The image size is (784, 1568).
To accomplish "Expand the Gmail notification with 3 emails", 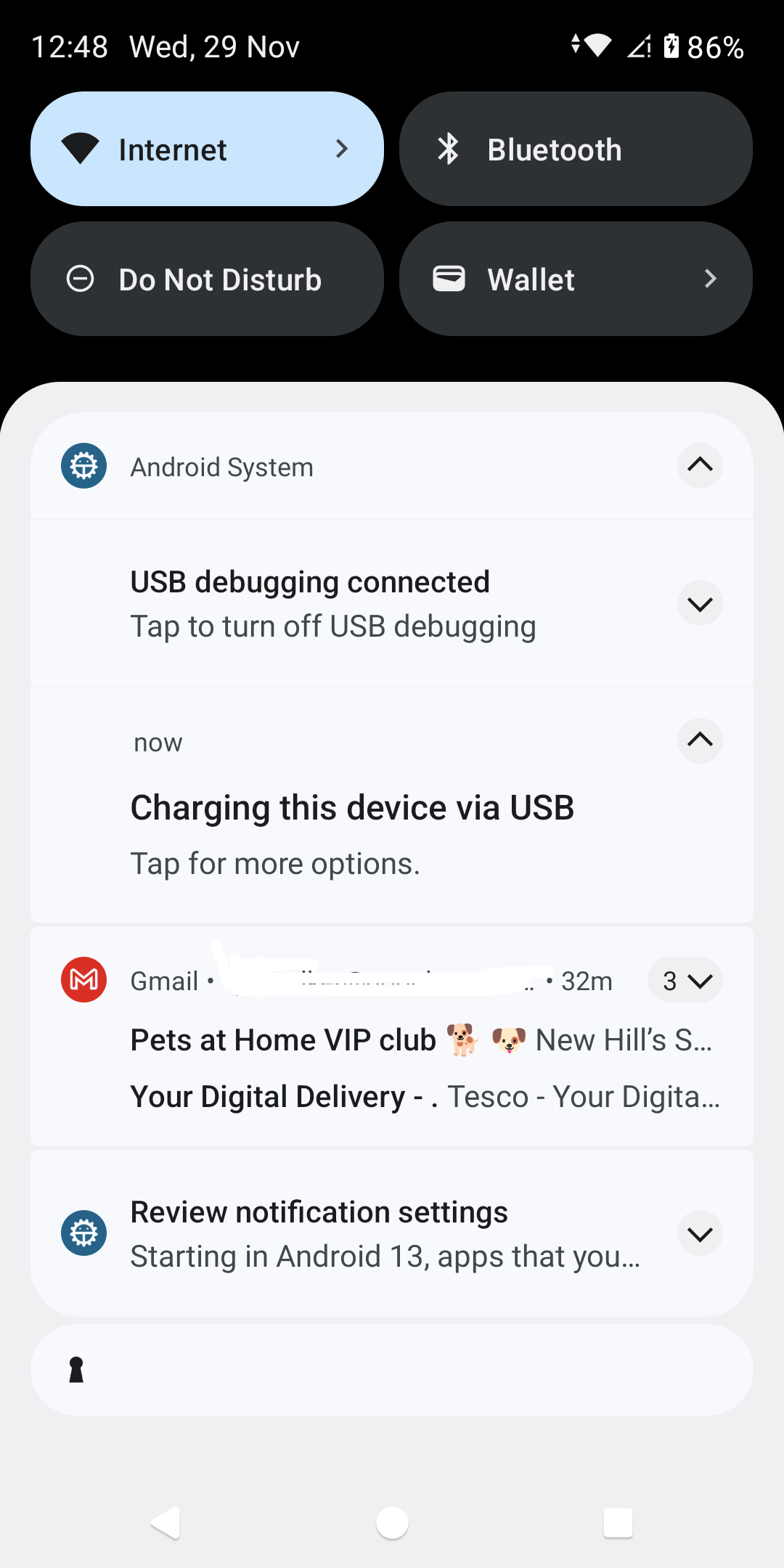I will click(685, 981).
